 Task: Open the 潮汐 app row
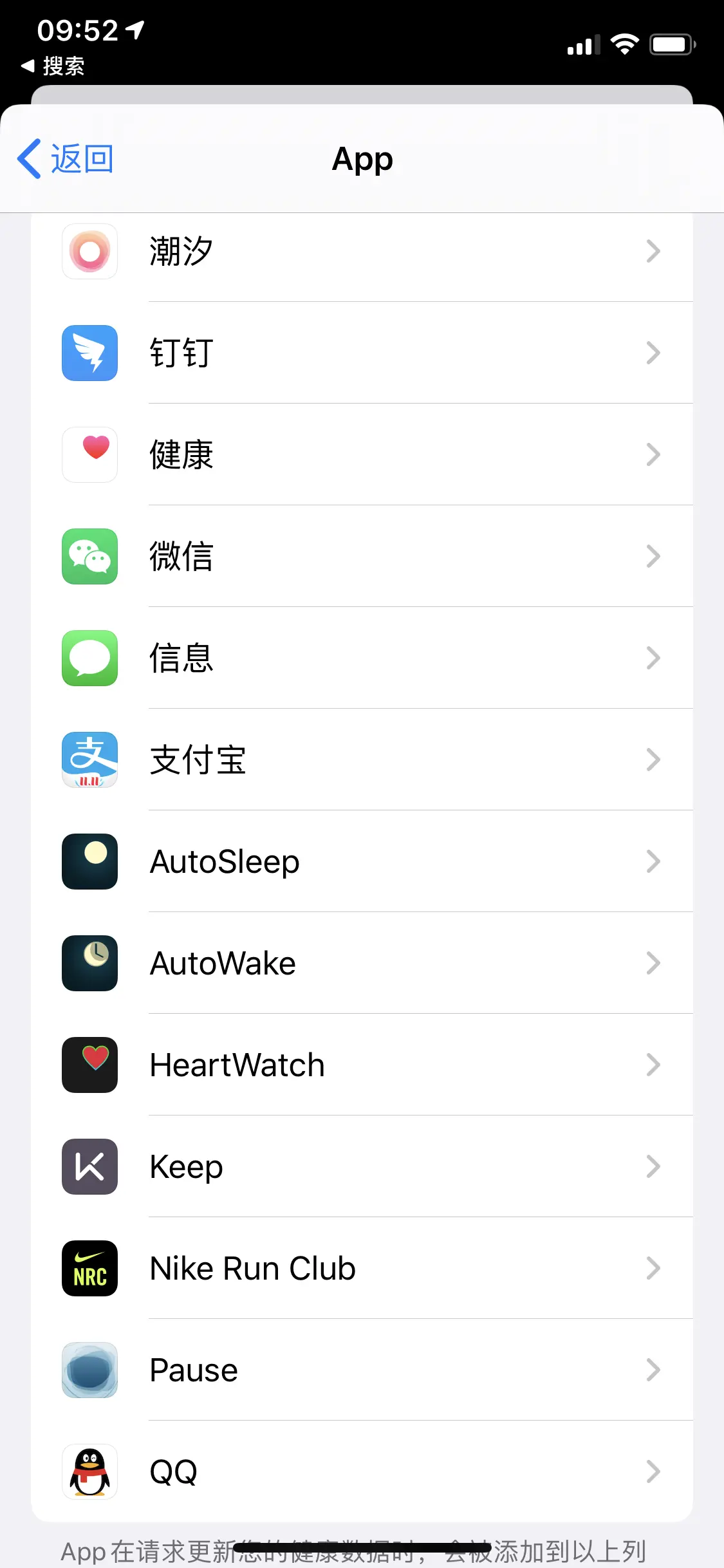362,251
